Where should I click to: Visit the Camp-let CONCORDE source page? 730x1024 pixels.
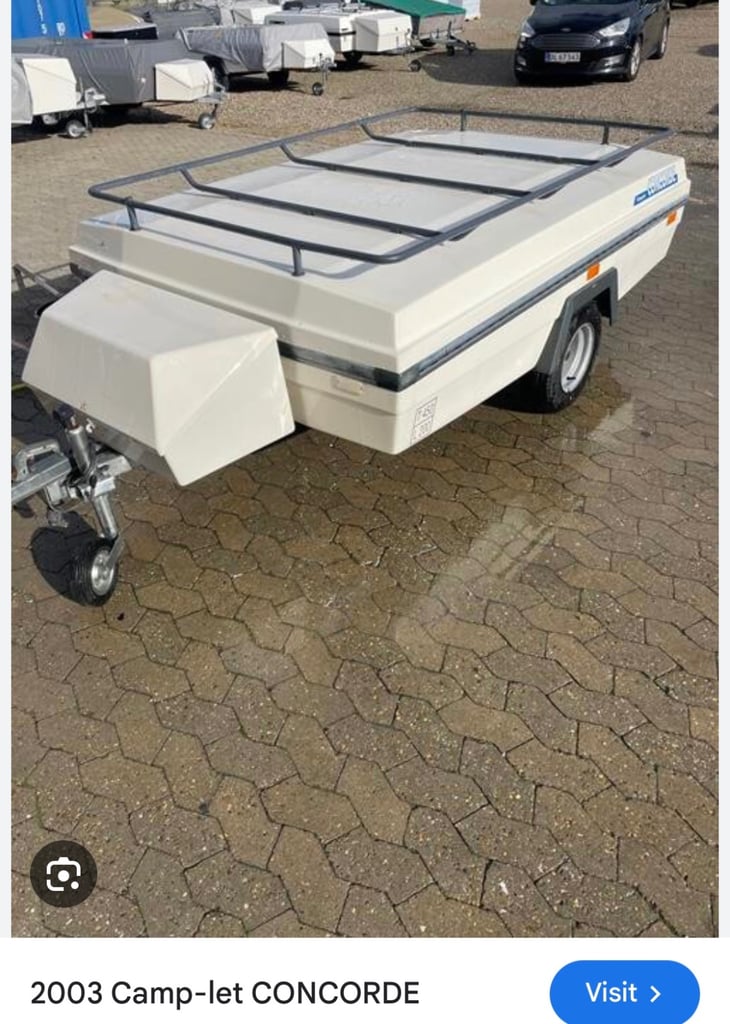click(624, 992)
